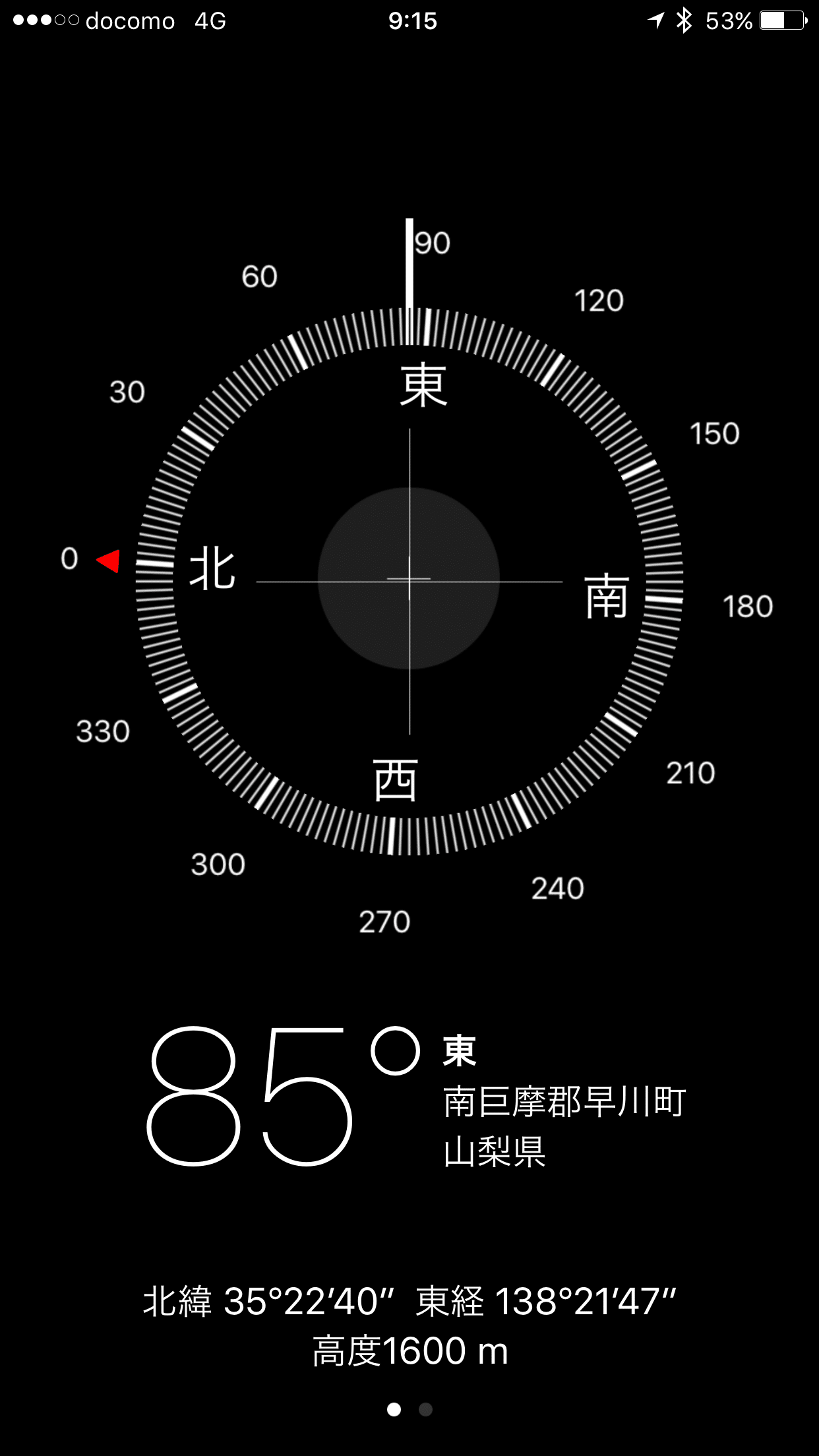This screenshot has width=819, height=1456.
Task: Tap compass dial to lock current heading
Action: coord(409,580)
